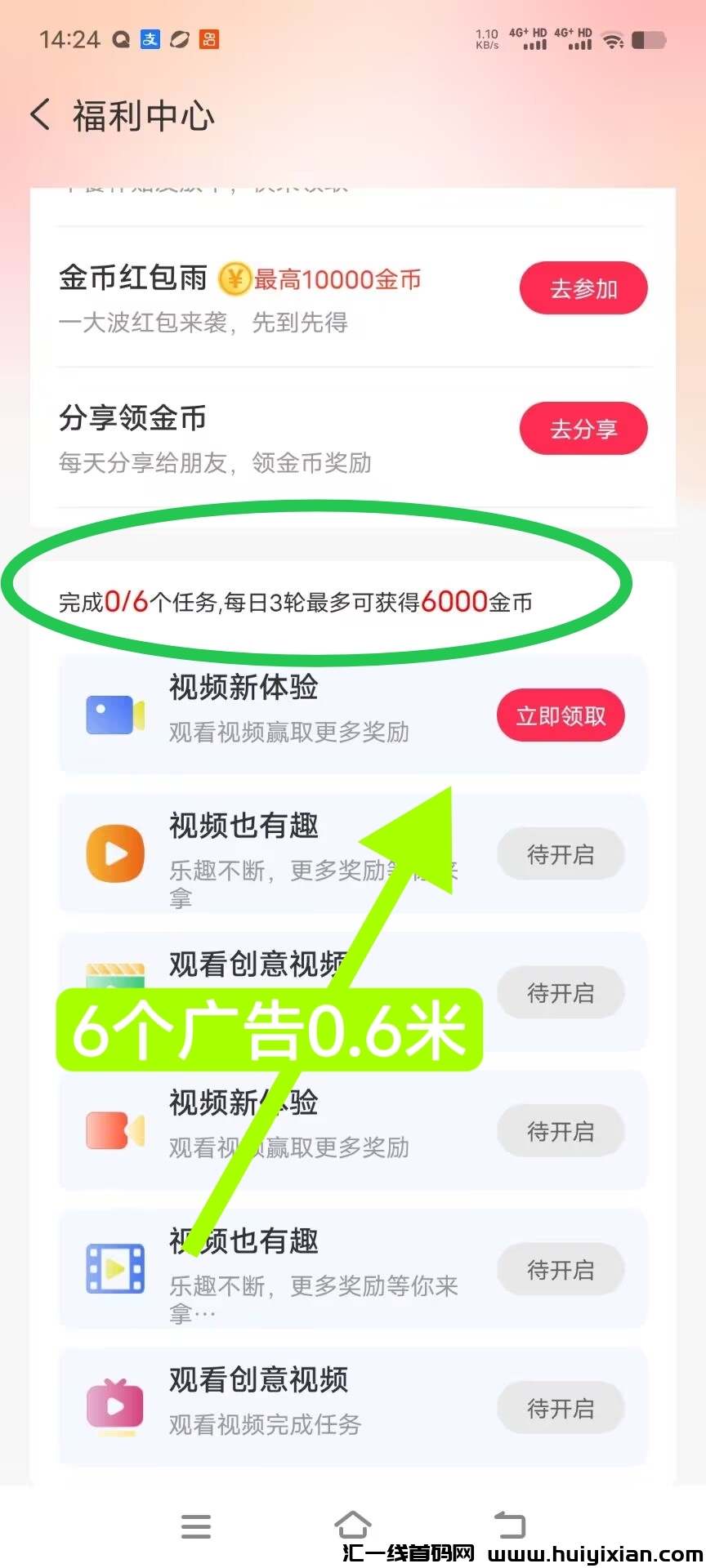This screenshot has width=706, height=1568.
Task: Tap the Alipay icon in the status bar
Action: tap(150, 38)
